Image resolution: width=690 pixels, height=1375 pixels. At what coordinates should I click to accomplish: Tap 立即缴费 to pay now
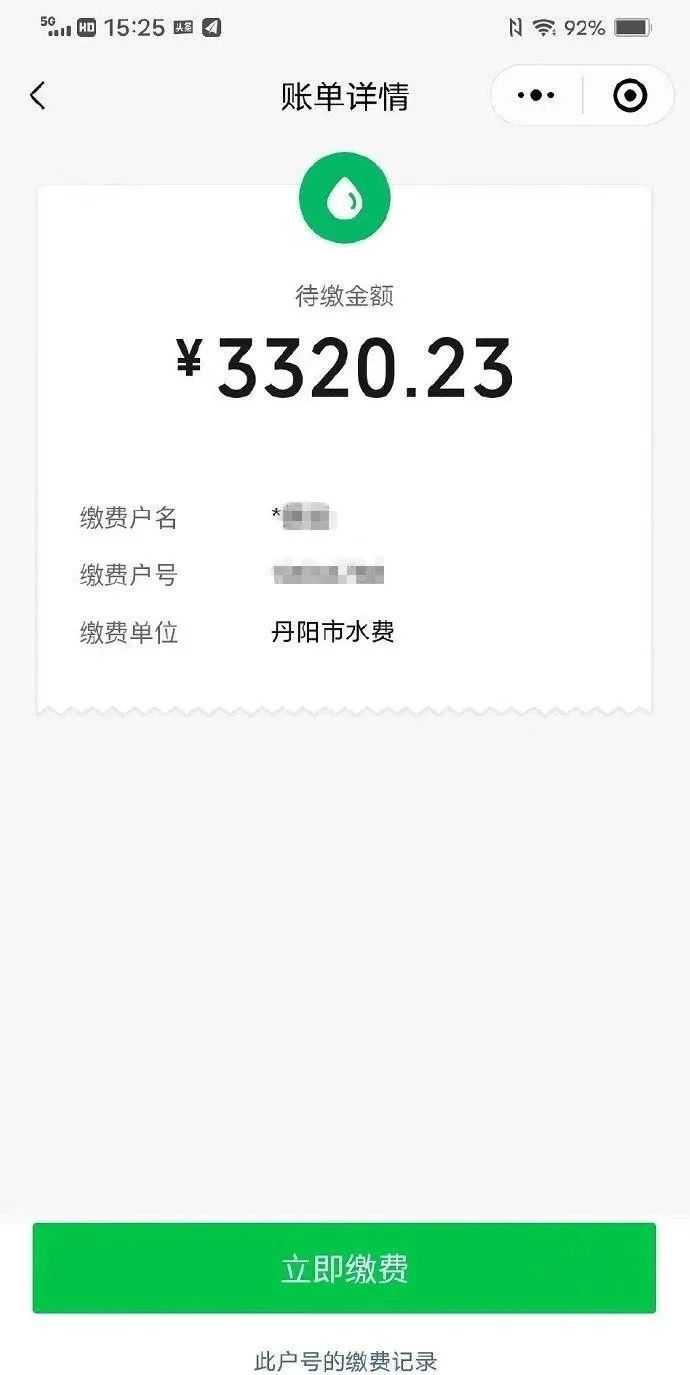(344, 1268)
